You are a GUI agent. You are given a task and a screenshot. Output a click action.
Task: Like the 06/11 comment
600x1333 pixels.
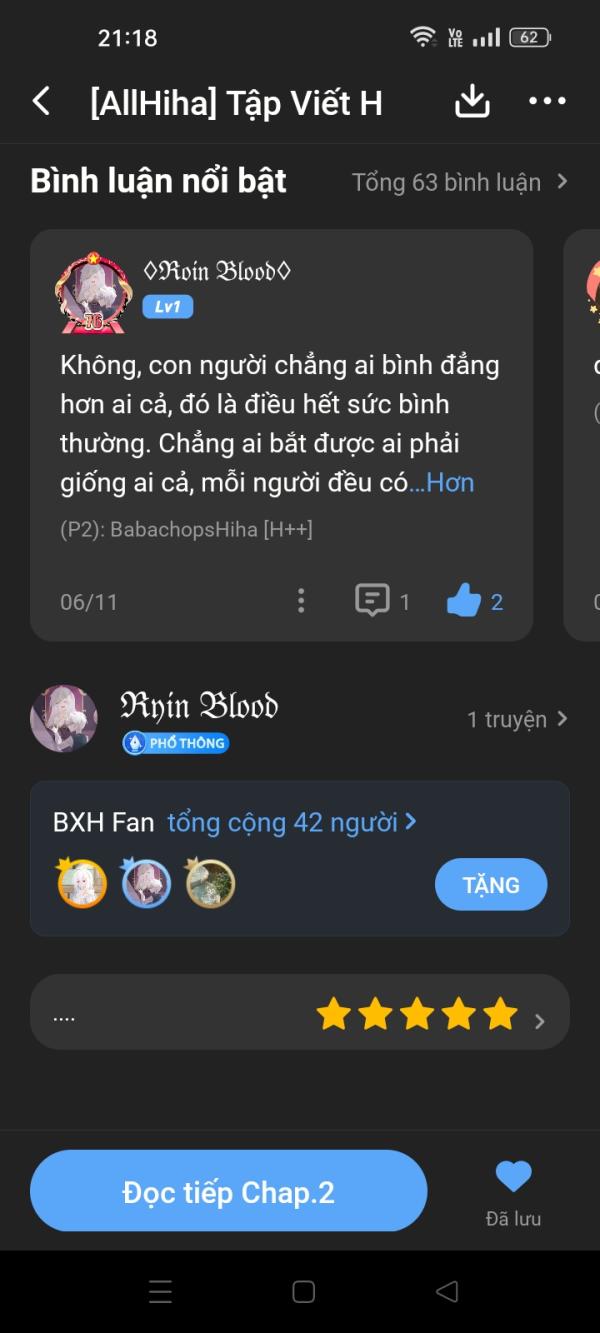[464, 601]
